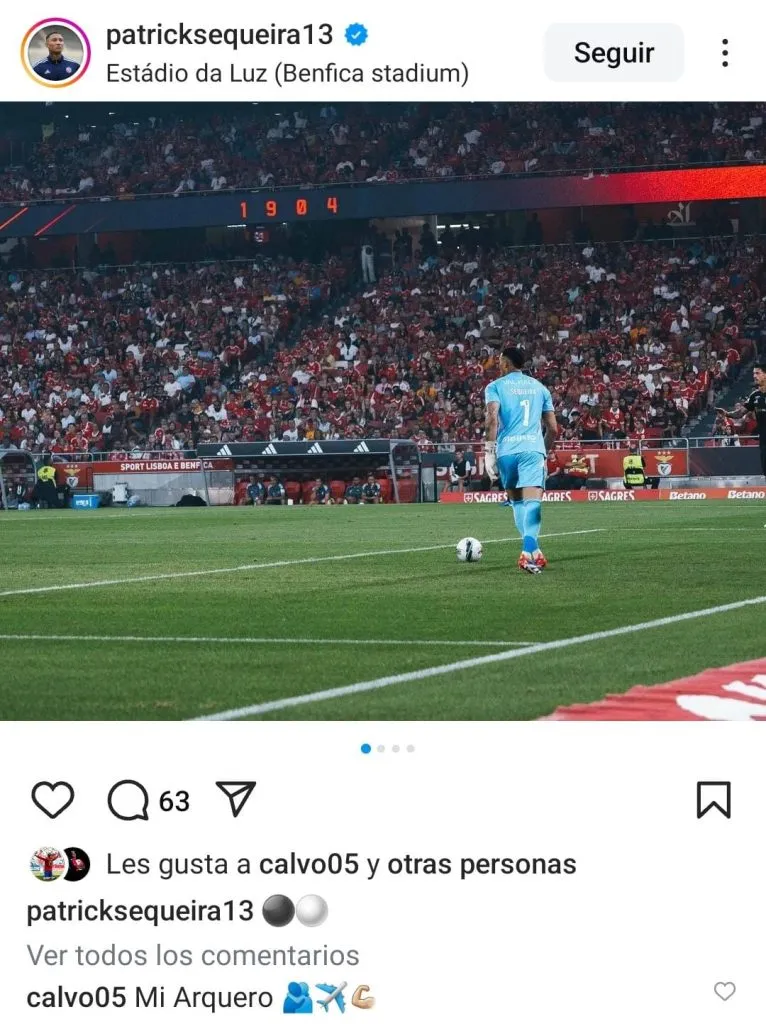
Task: Save the post with the bookmark icon
Action: pos(713,798)
